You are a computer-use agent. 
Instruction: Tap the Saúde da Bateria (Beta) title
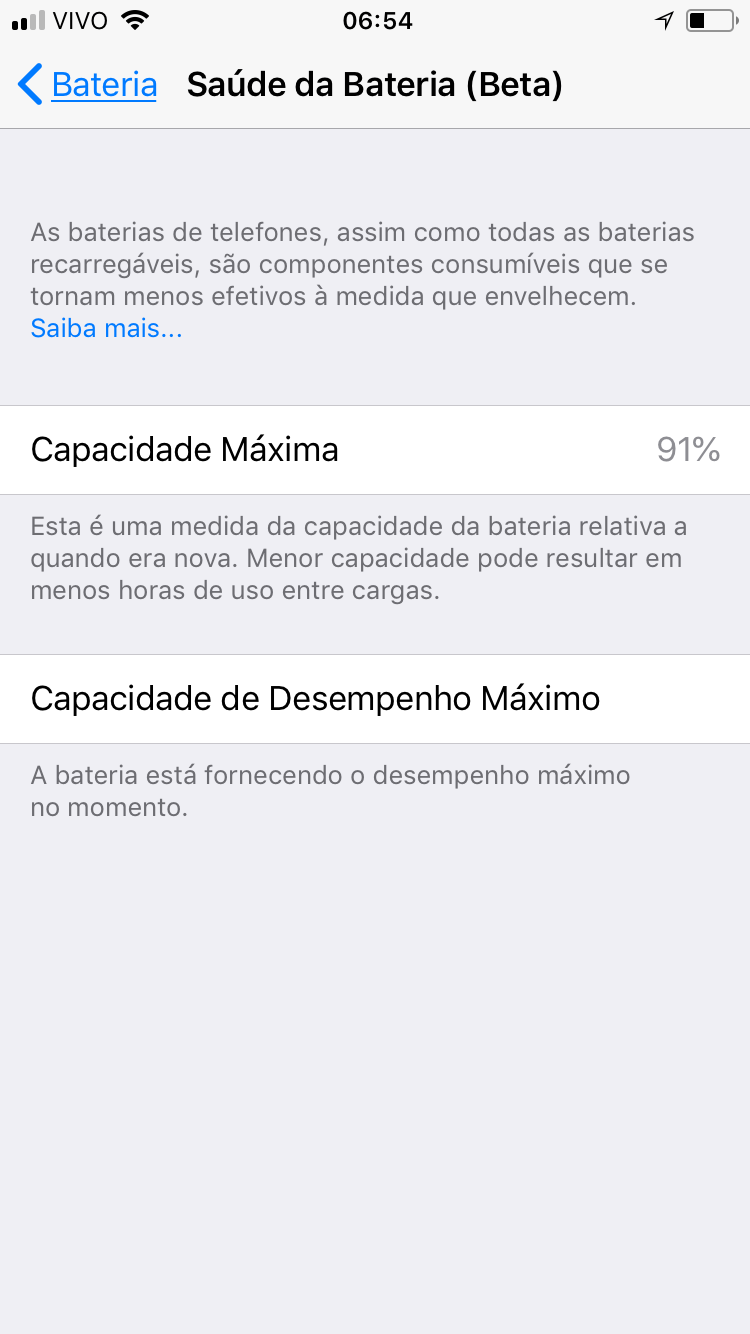pos(375,85)
